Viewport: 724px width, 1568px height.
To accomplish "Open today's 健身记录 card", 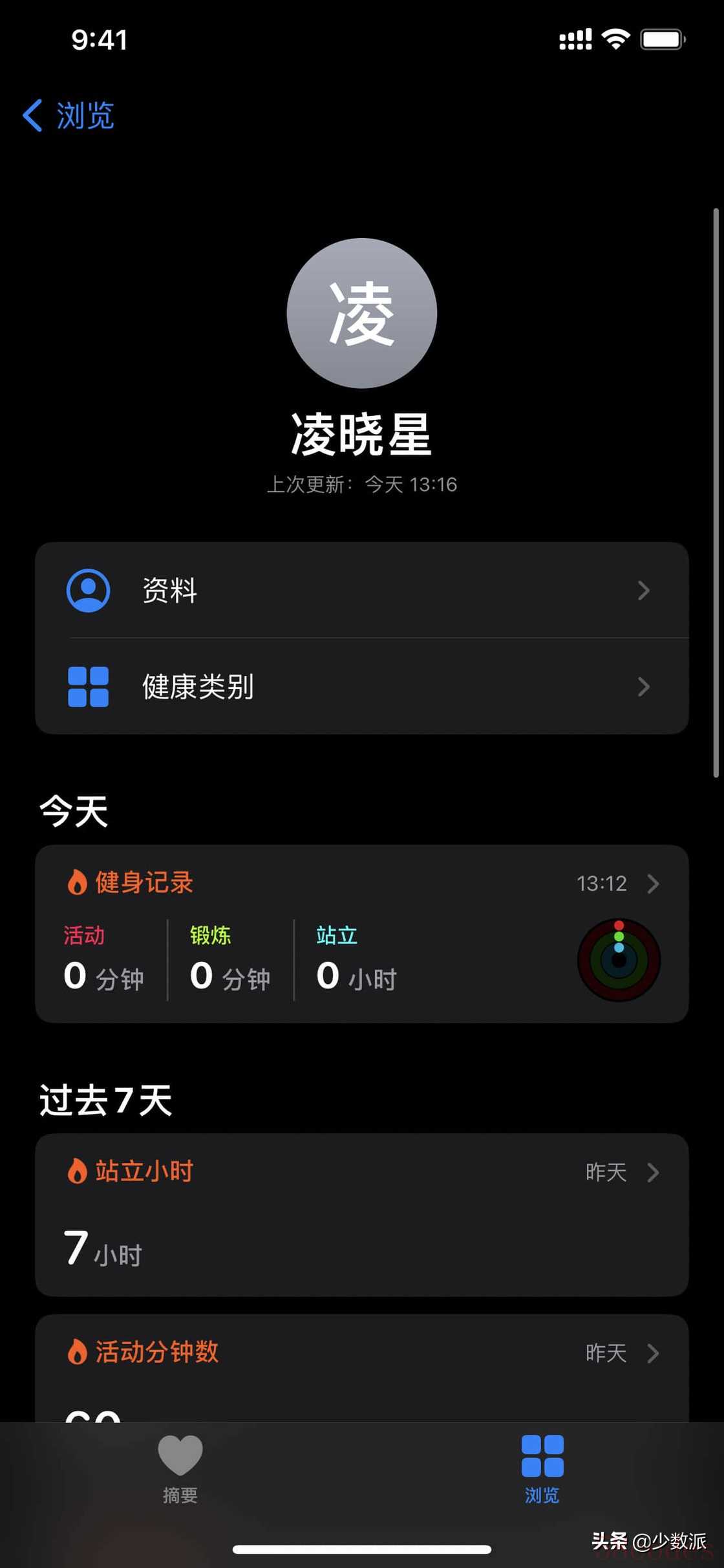I will click(362, 933).
